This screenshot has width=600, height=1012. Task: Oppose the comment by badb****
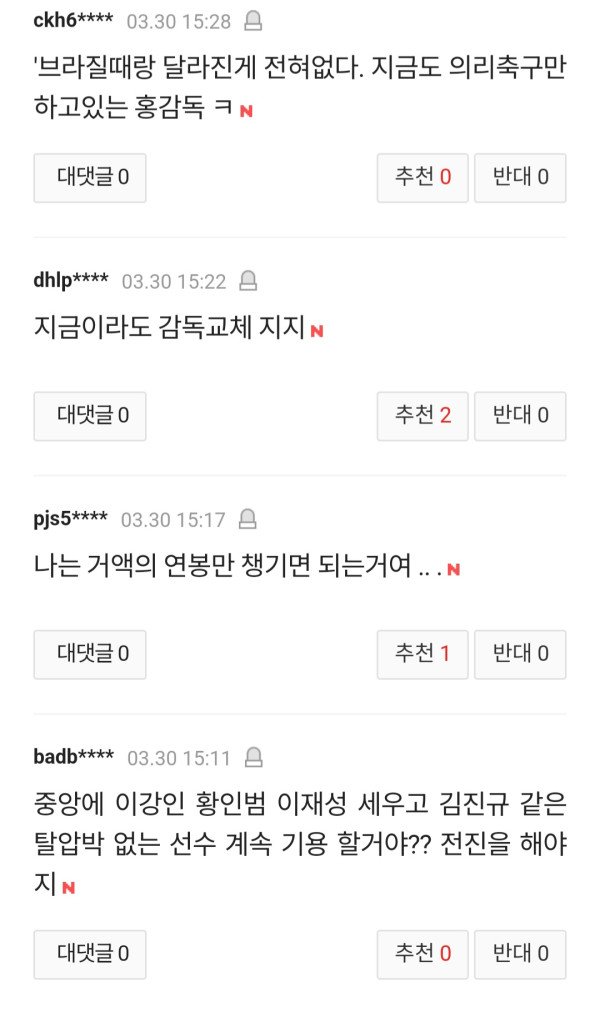pos(520,954)
